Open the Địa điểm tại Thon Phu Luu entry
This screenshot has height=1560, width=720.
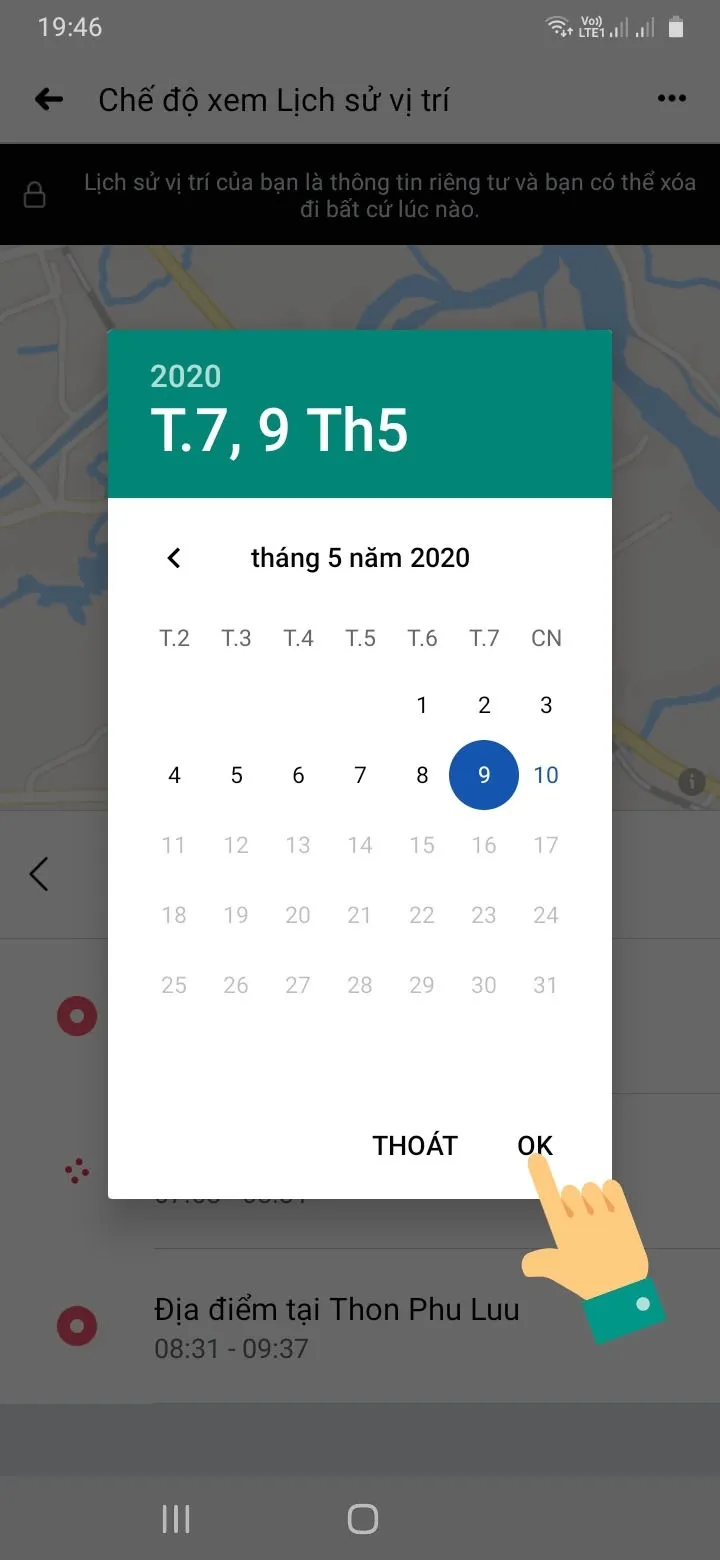tap(337, 1310)
